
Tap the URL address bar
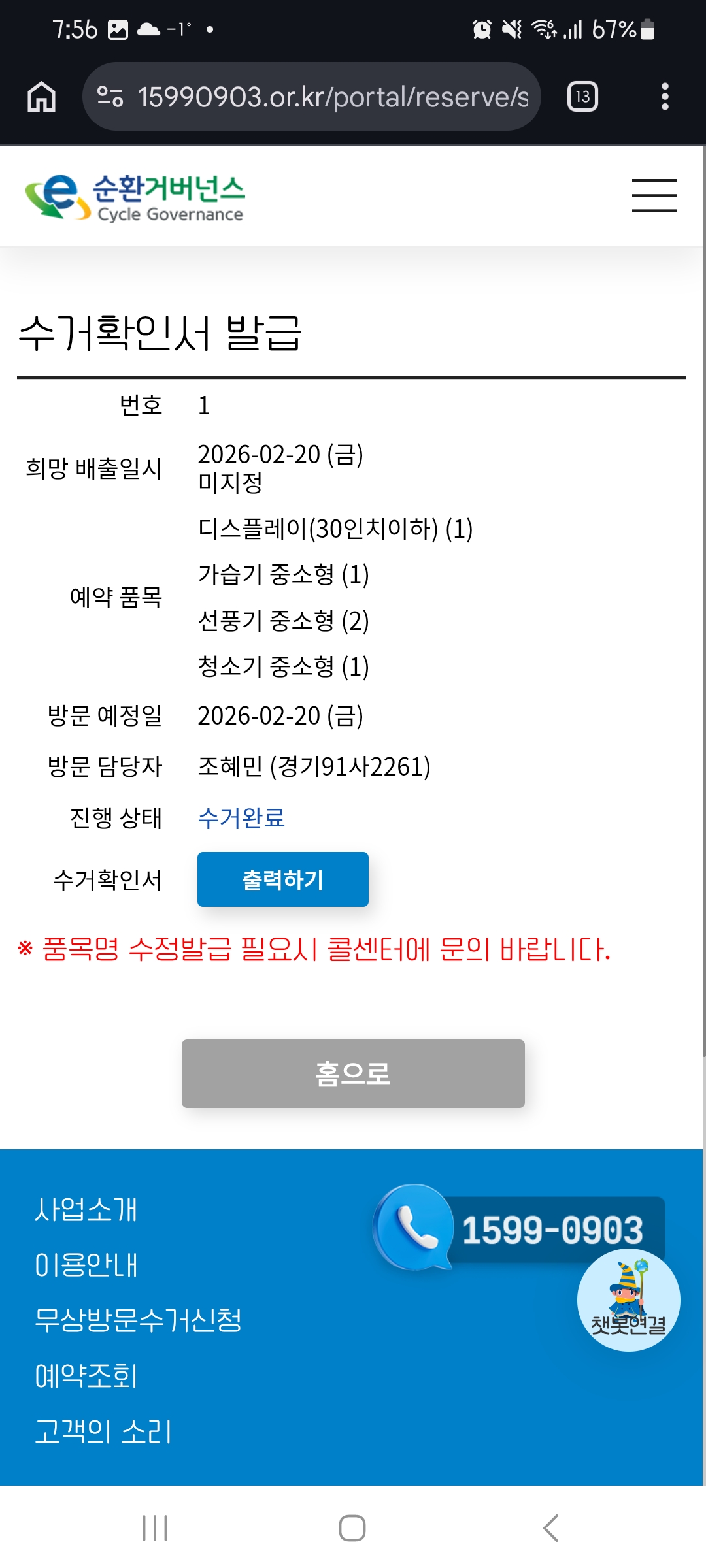click(x=312, y=97)
